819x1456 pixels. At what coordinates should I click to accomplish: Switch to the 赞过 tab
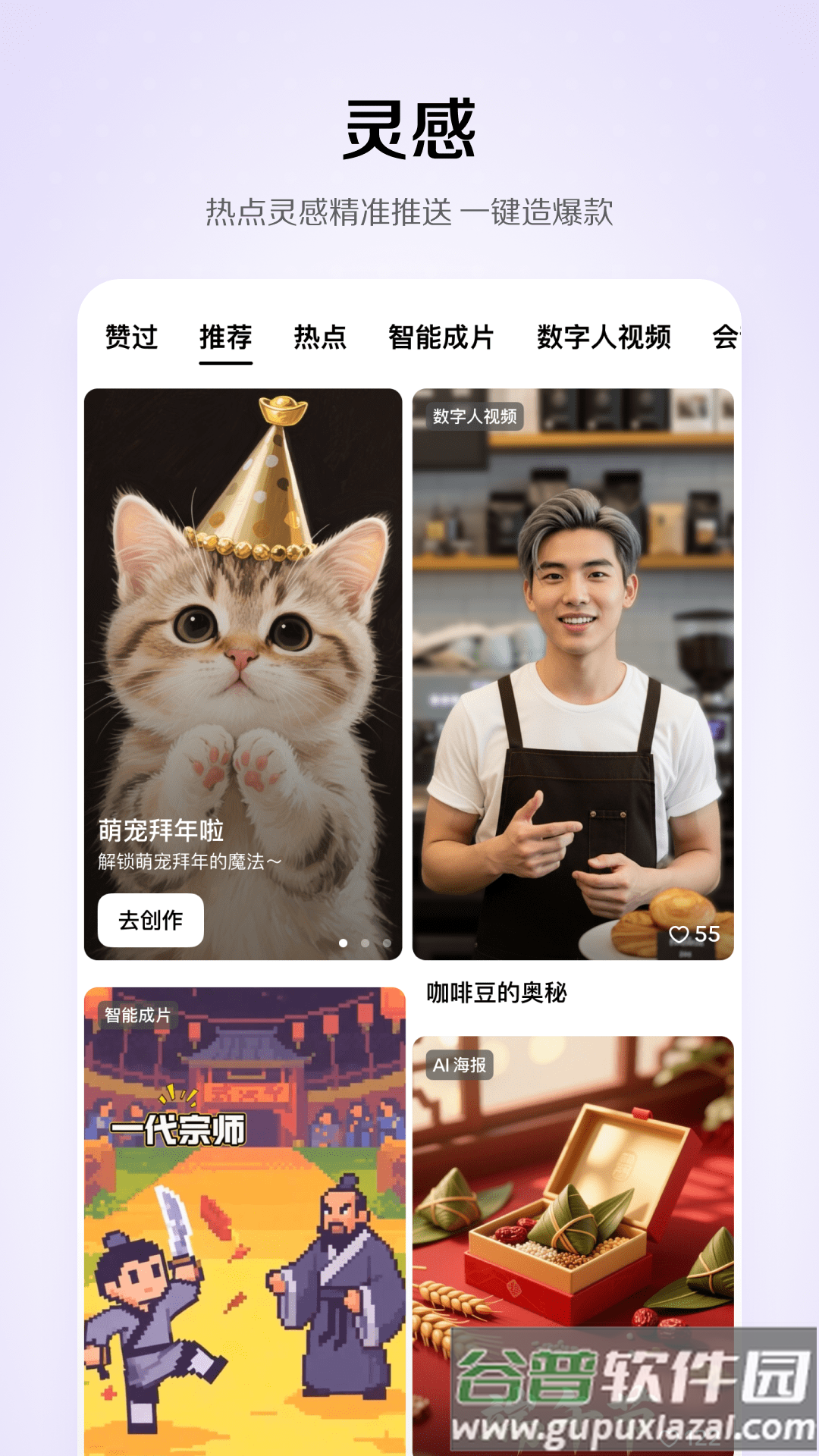pos(130,338)
